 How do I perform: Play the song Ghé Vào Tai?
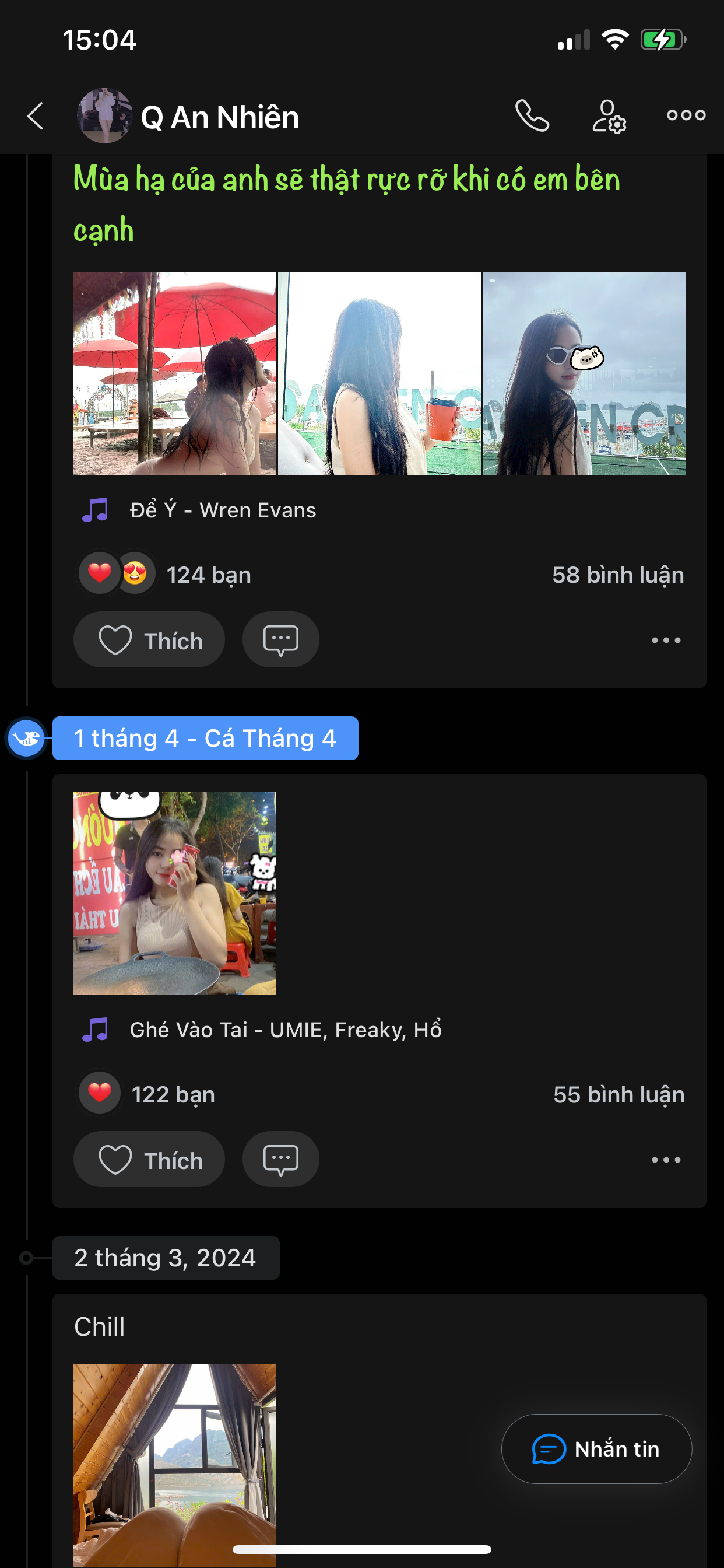[x=285, y=1030]
